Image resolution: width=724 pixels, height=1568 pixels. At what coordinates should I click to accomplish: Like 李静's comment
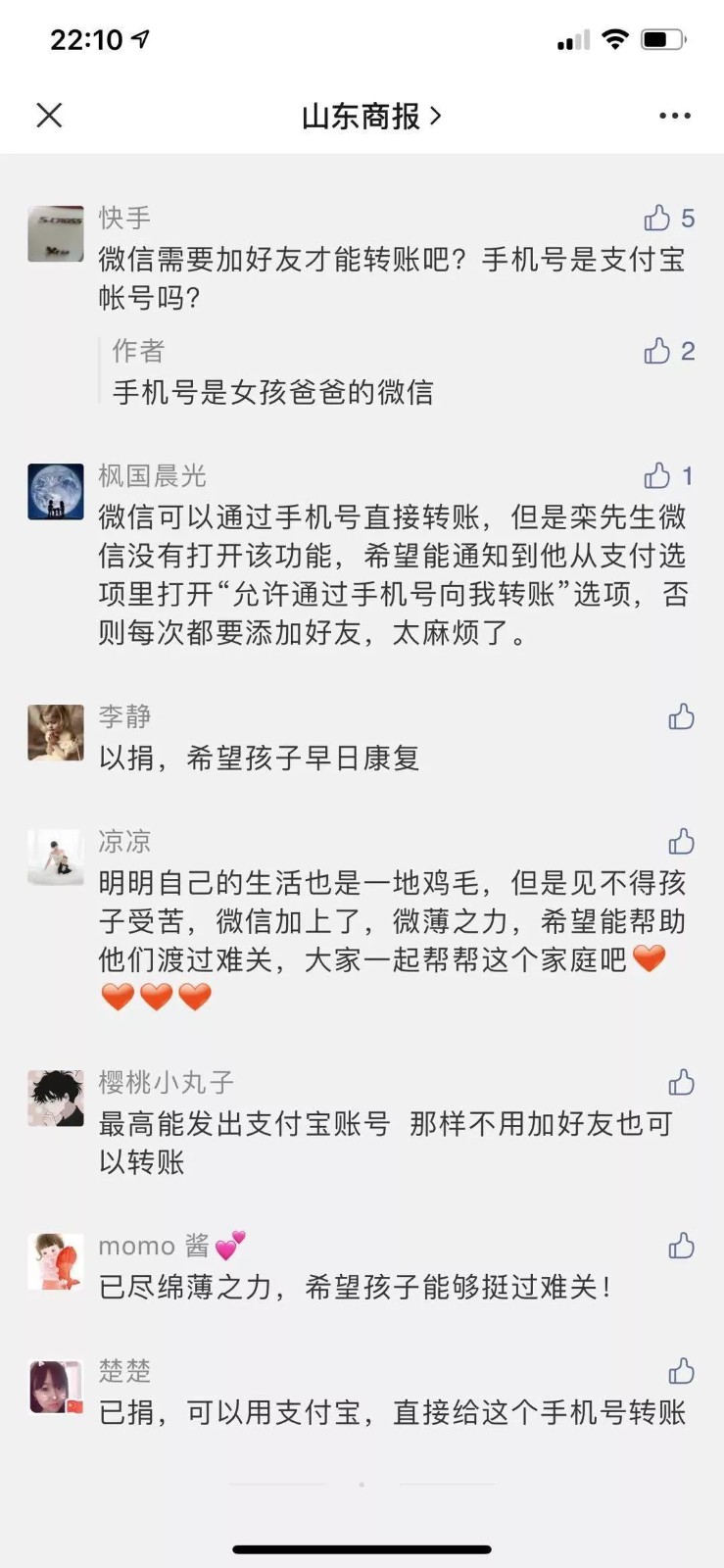(681, 717)
